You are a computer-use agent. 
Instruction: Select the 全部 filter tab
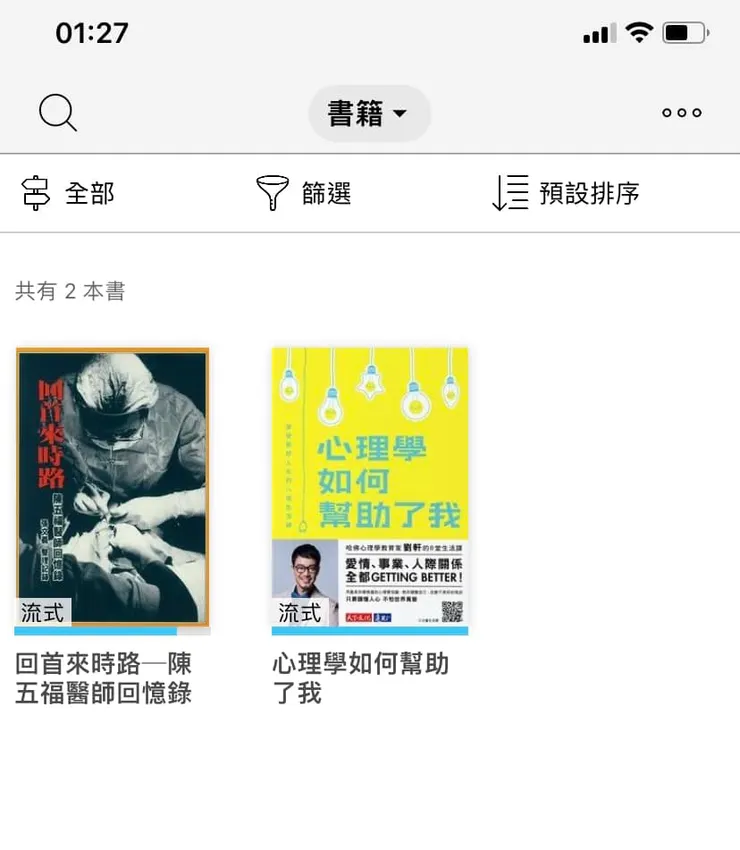(x=88, y=193)
